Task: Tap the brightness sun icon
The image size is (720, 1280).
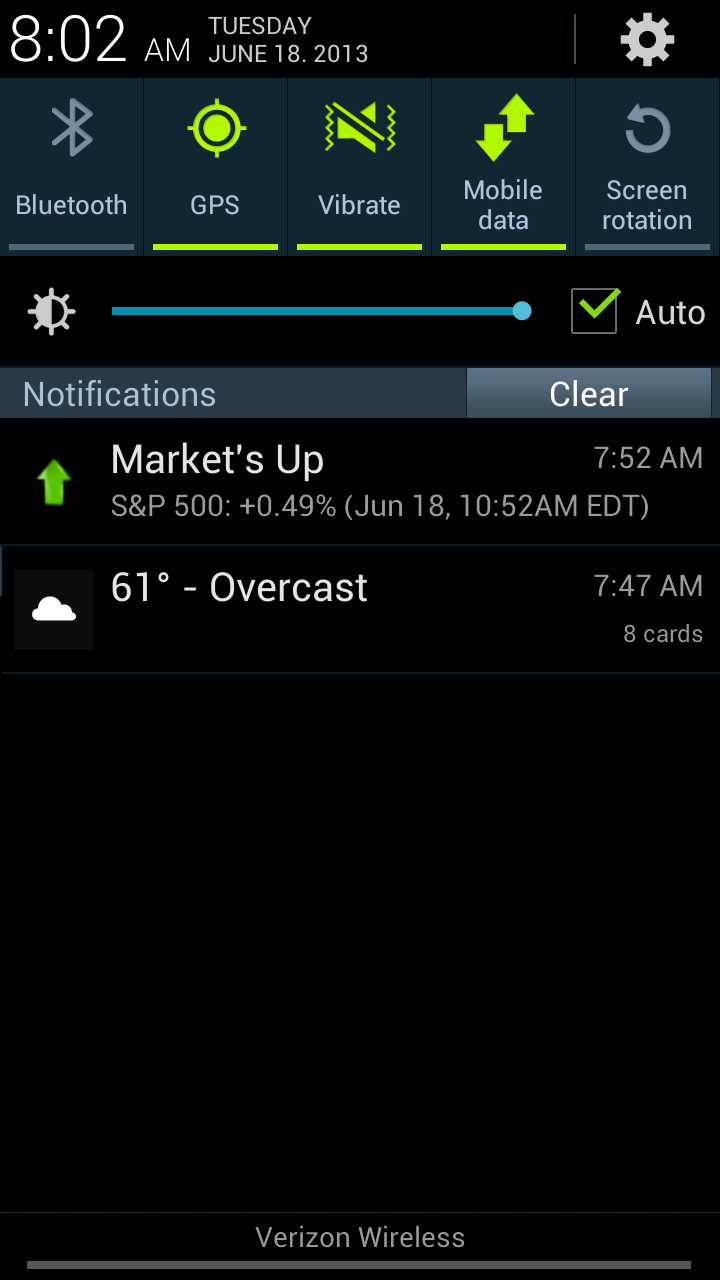Action: tap(50, 311)
